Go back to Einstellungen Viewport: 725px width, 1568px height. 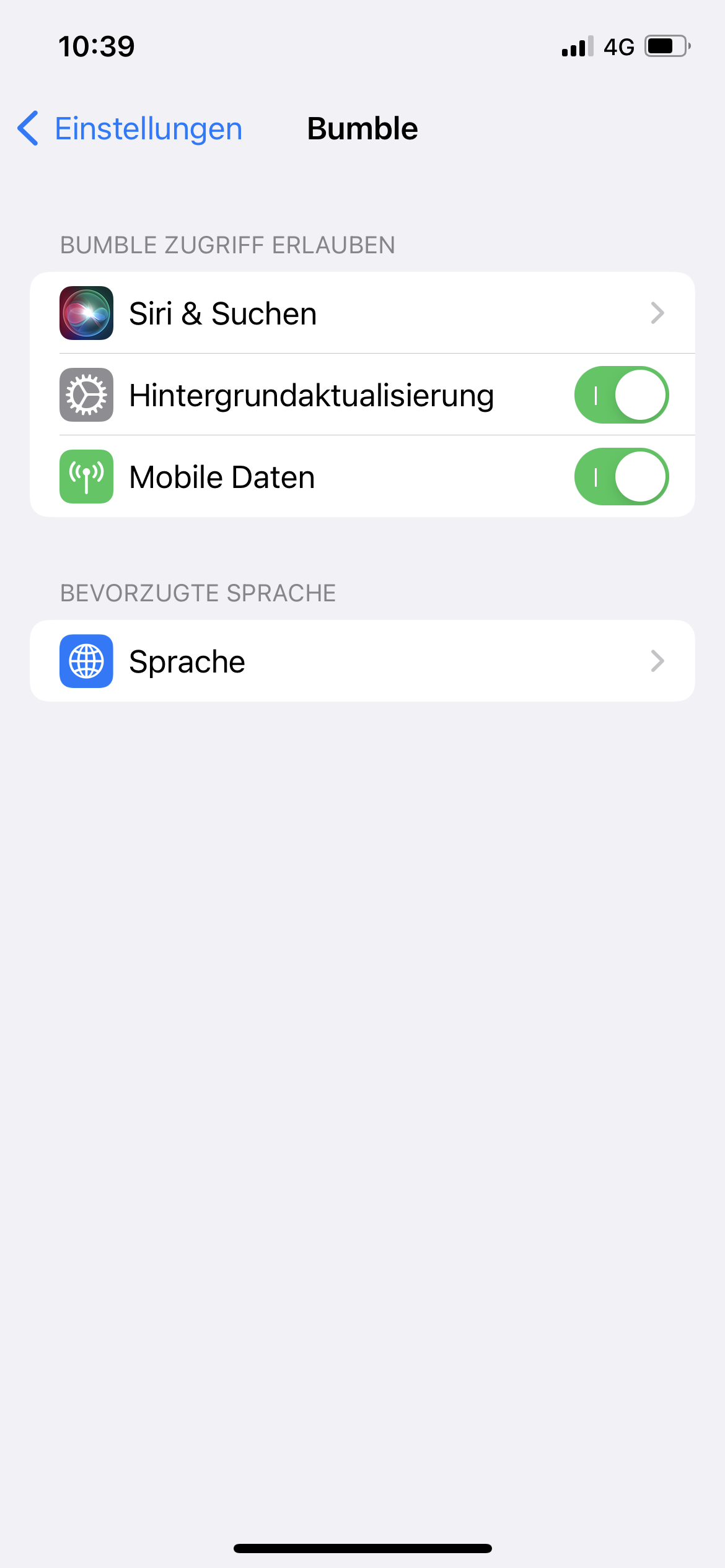click(x=130, y=129)
